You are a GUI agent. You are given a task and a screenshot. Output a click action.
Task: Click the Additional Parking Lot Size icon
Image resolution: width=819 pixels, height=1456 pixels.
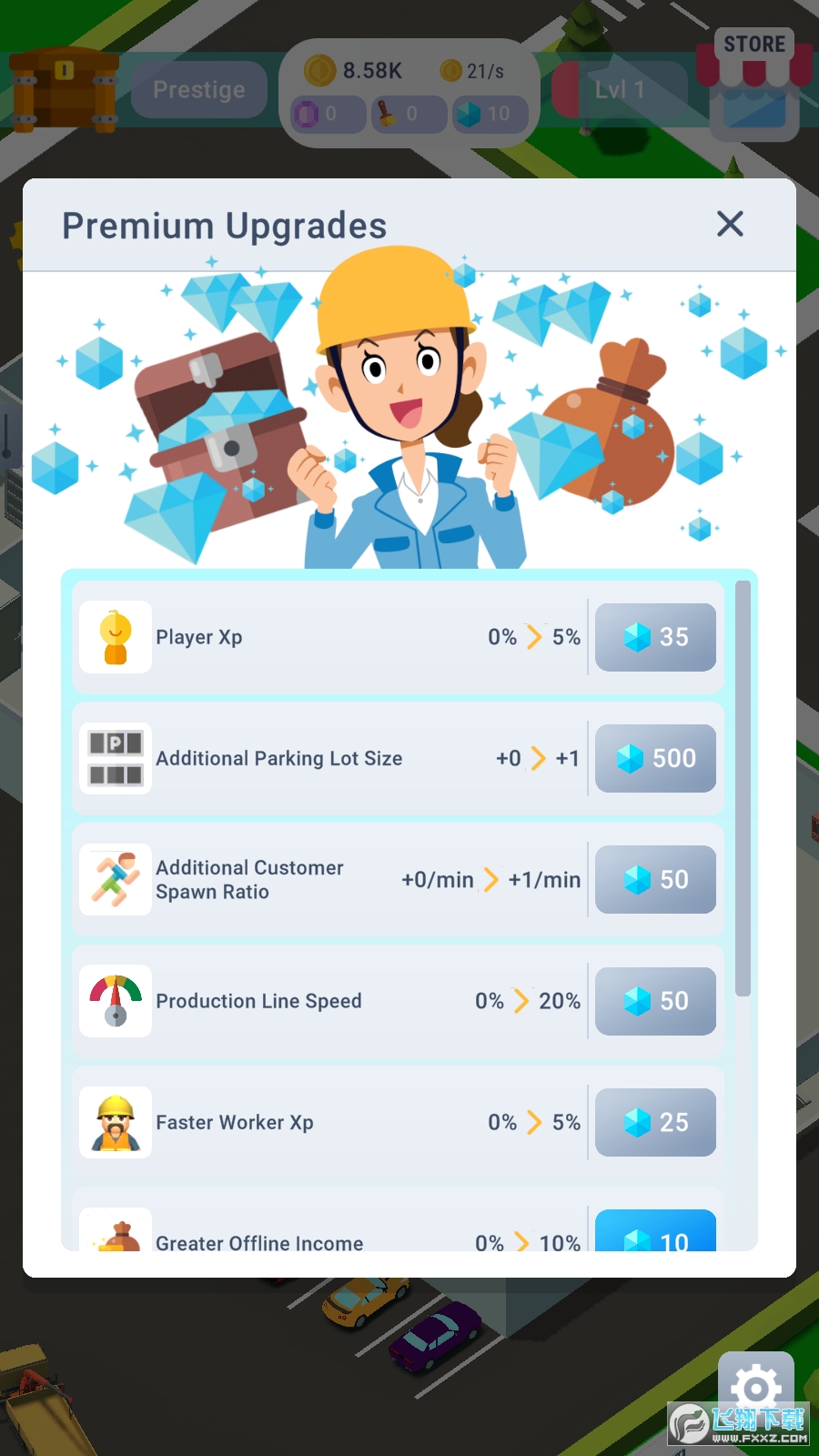(x=115, y=758)
